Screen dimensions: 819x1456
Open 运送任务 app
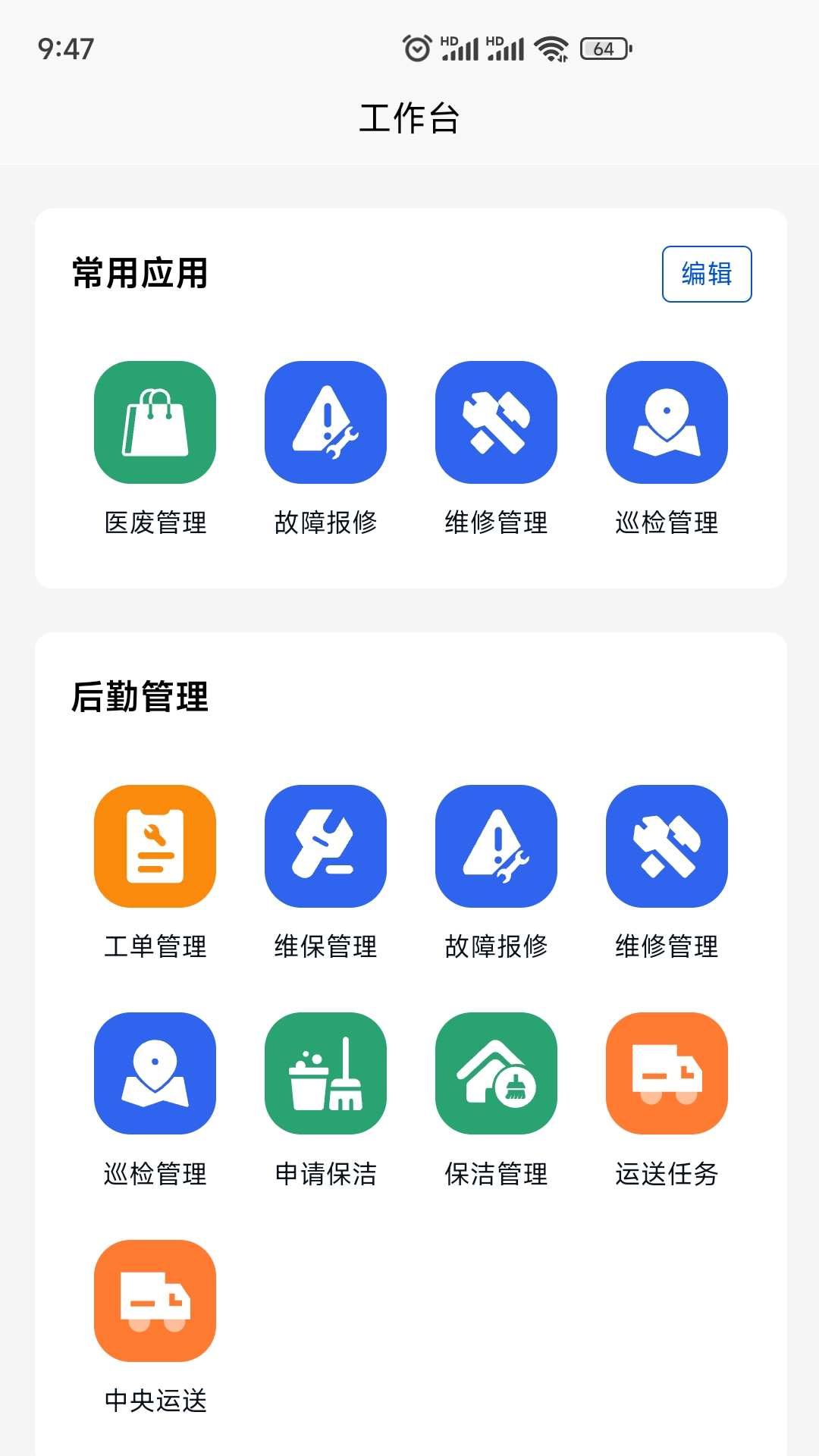[x=667, y=1074]
